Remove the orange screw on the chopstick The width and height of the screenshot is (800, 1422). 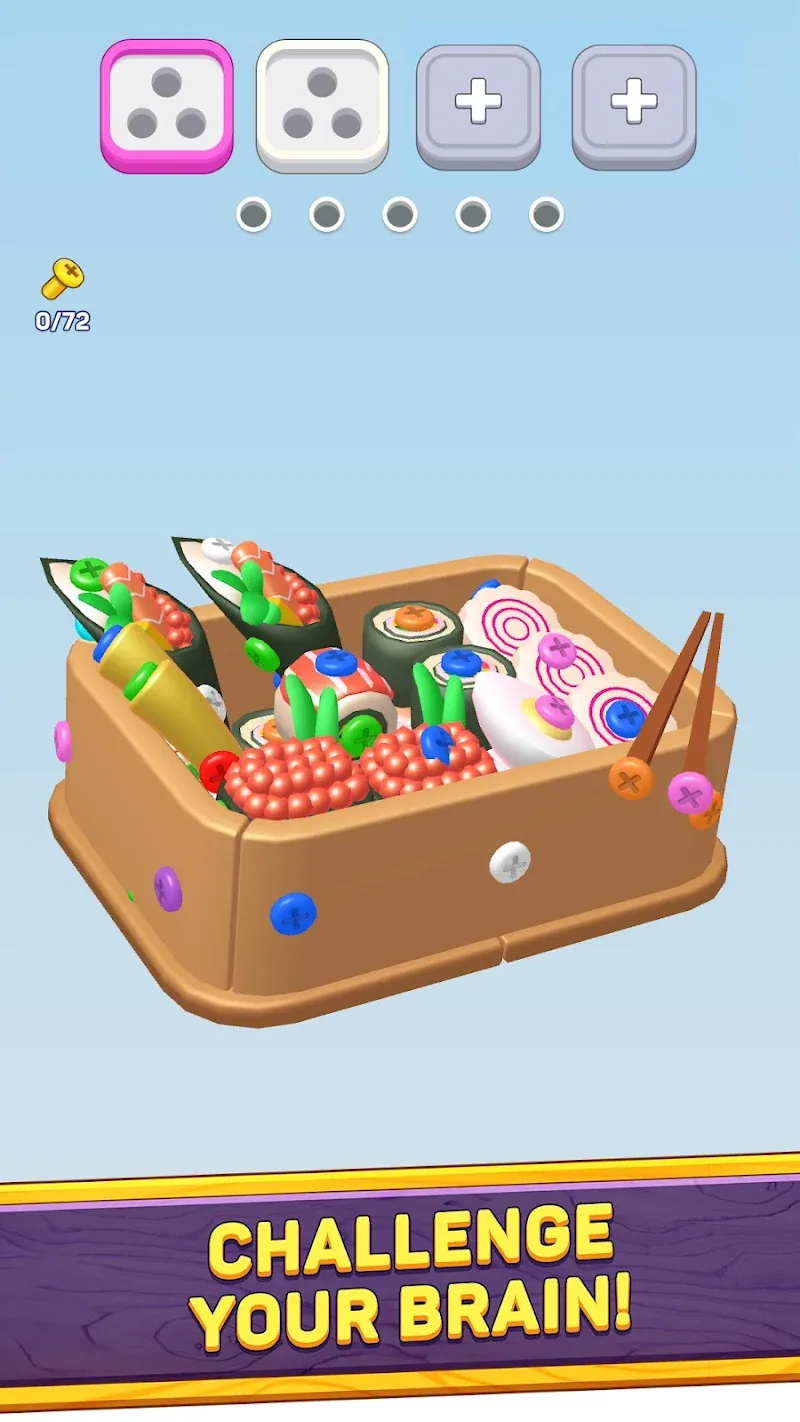(x=630, y=778)
